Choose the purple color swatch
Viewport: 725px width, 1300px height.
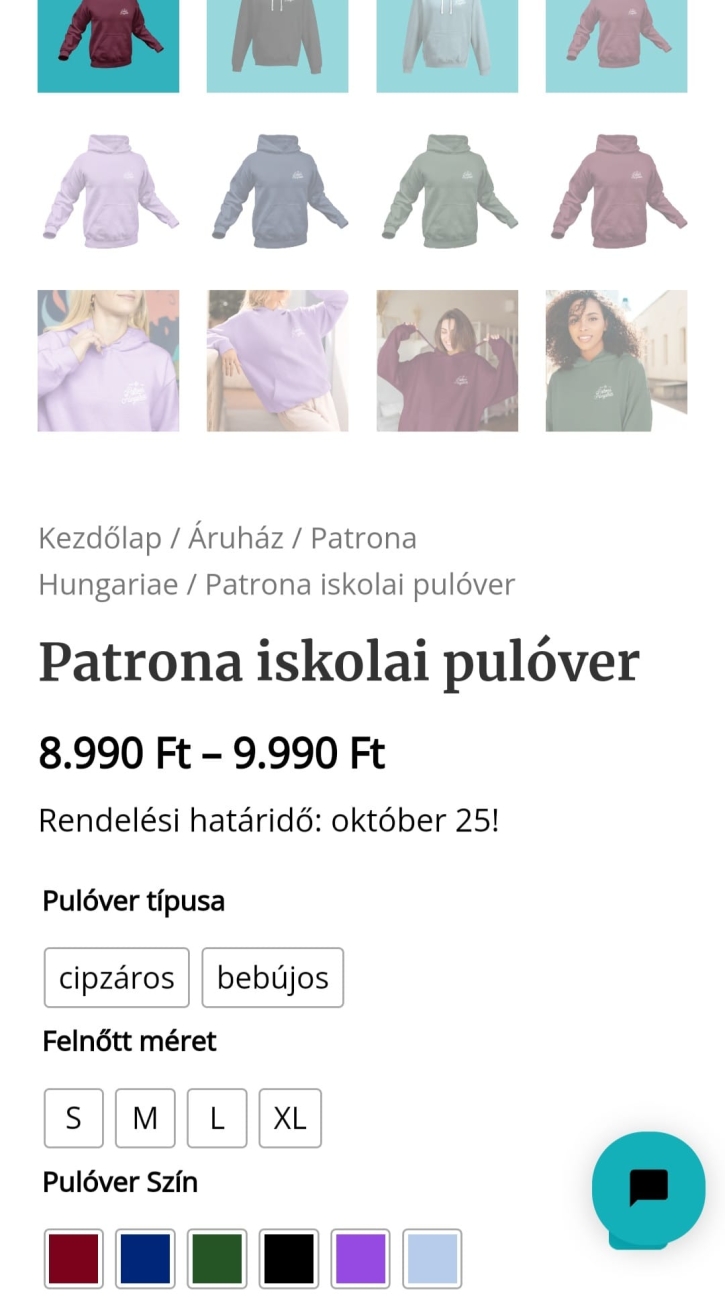tap(361, 1259)
